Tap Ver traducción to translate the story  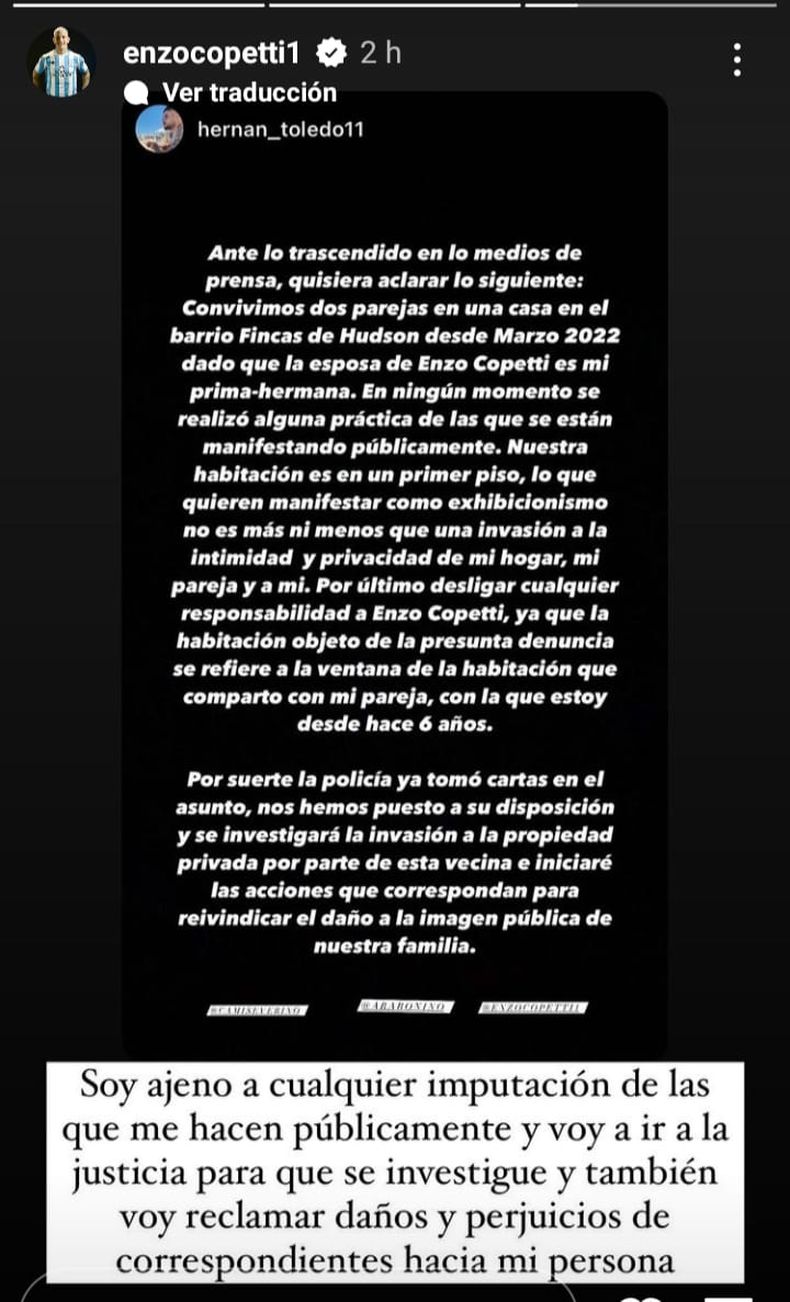tap(249, 93)
